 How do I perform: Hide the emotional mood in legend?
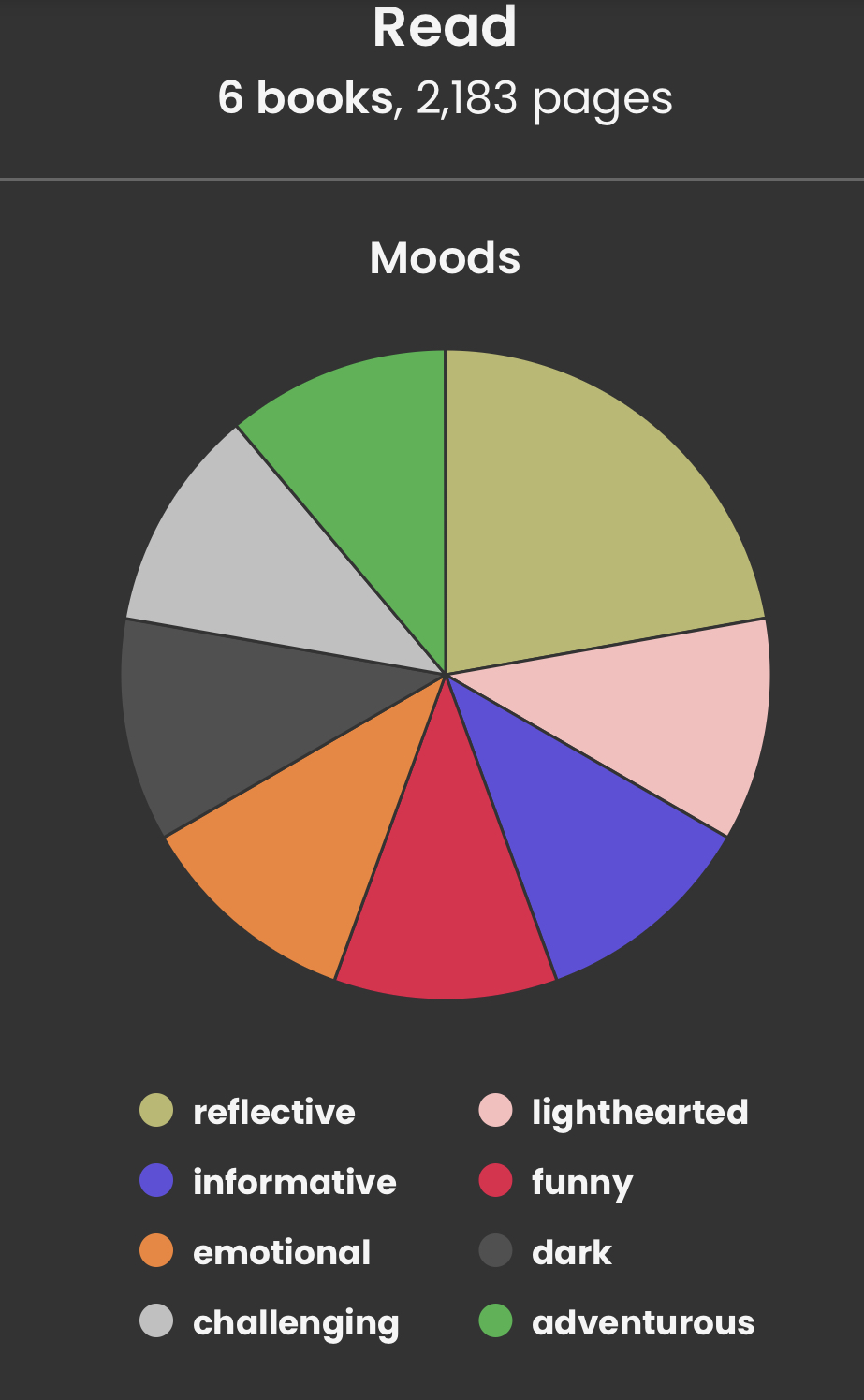click(x=256, y=1252)
